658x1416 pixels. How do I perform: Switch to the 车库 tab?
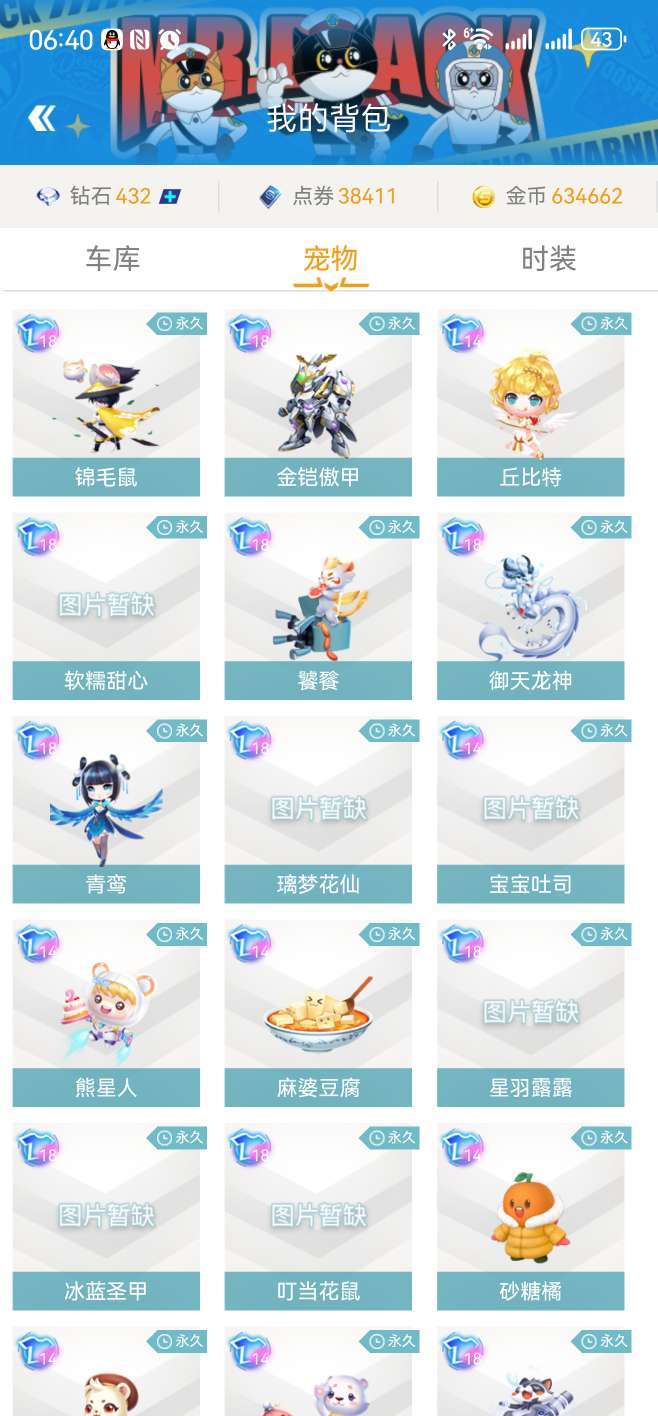(x=112, y=259)
